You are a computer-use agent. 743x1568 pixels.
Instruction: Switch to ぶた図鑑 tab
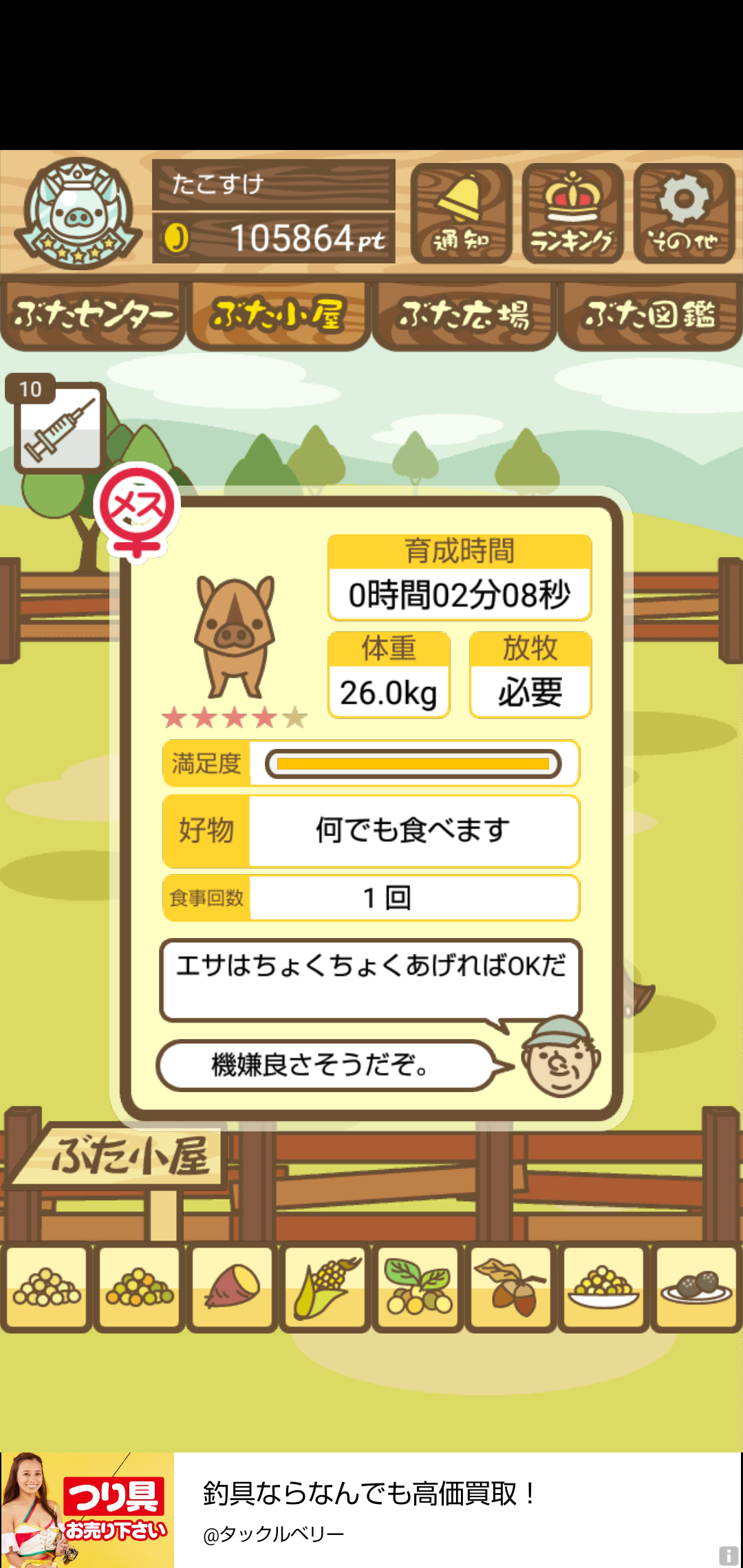click(650, 315)
